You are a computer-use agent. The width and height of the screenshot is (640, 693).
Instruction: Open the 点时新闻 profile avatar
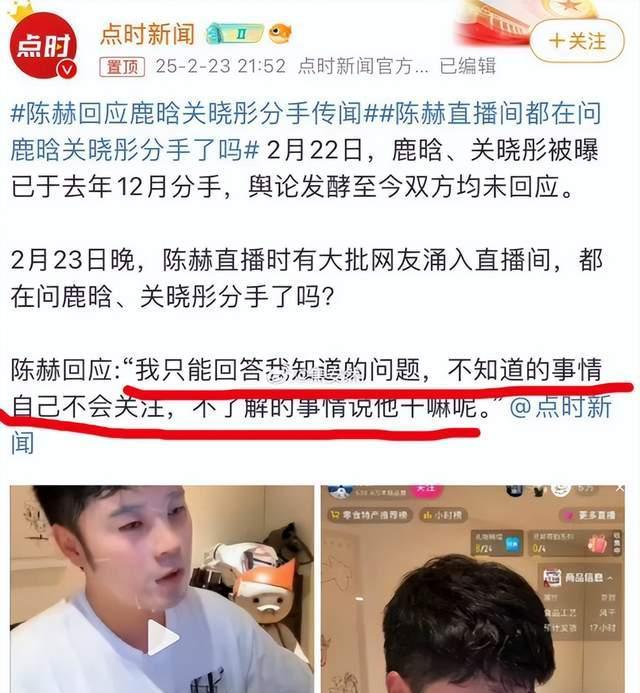(x=43, y=45)
